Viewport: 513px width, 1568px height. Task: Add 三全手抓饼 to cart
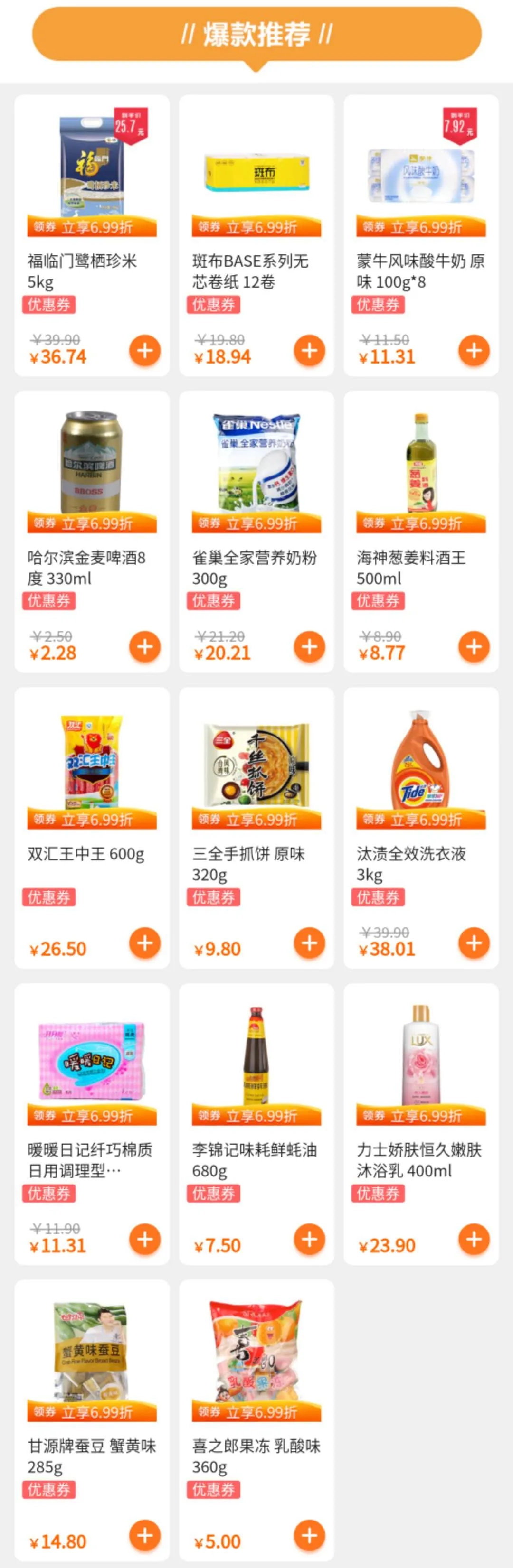310,943
